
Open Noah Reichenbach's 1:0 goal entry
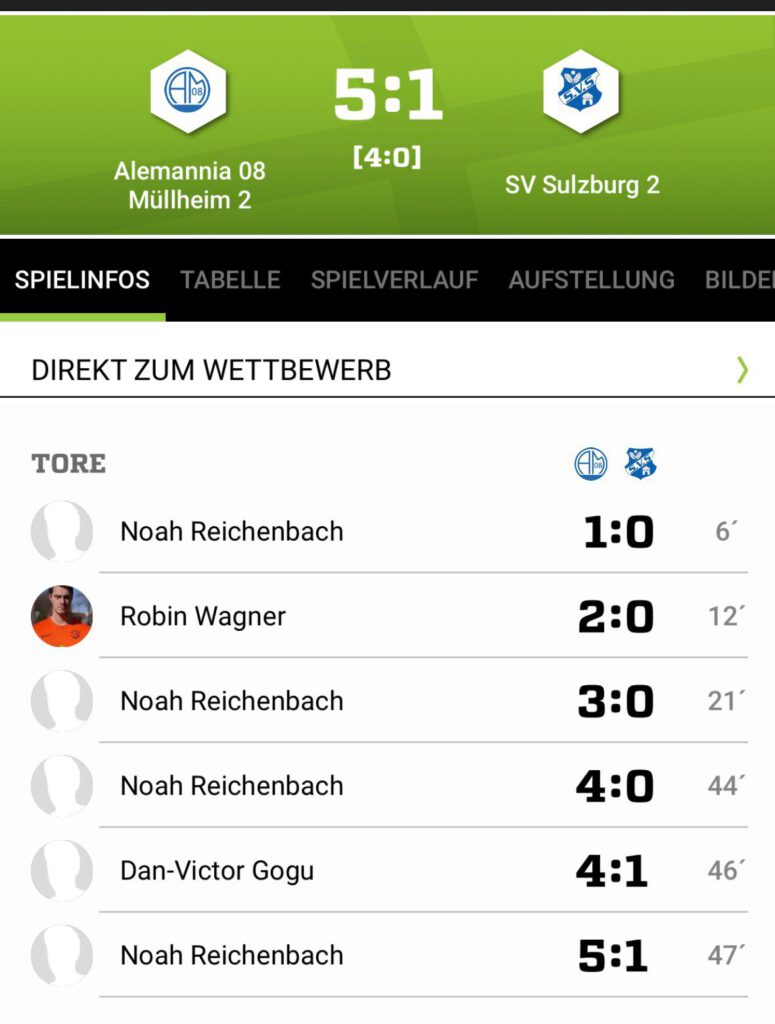click(x=232, y=531)
